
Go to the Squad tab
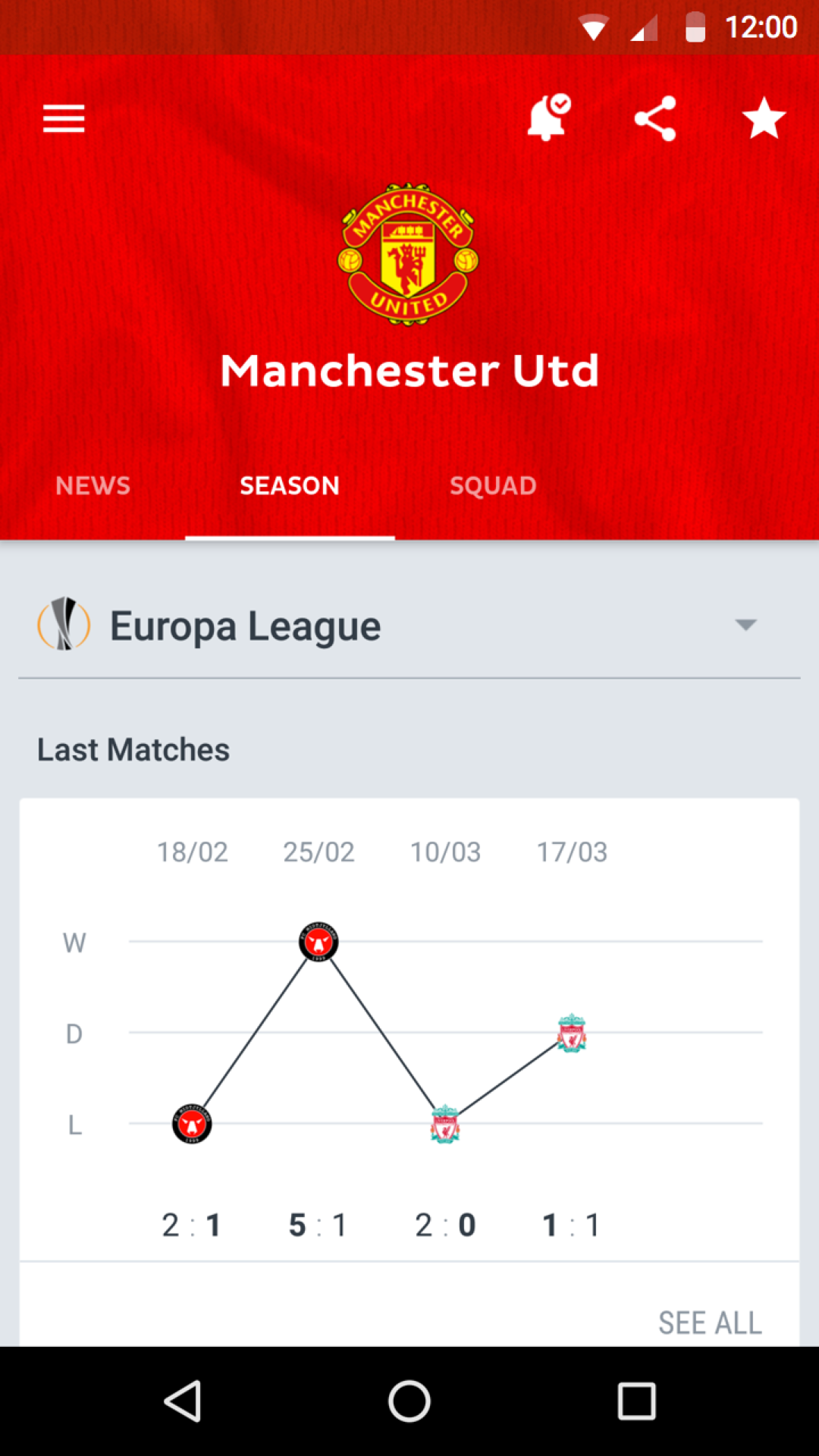[x=493, y=485]
